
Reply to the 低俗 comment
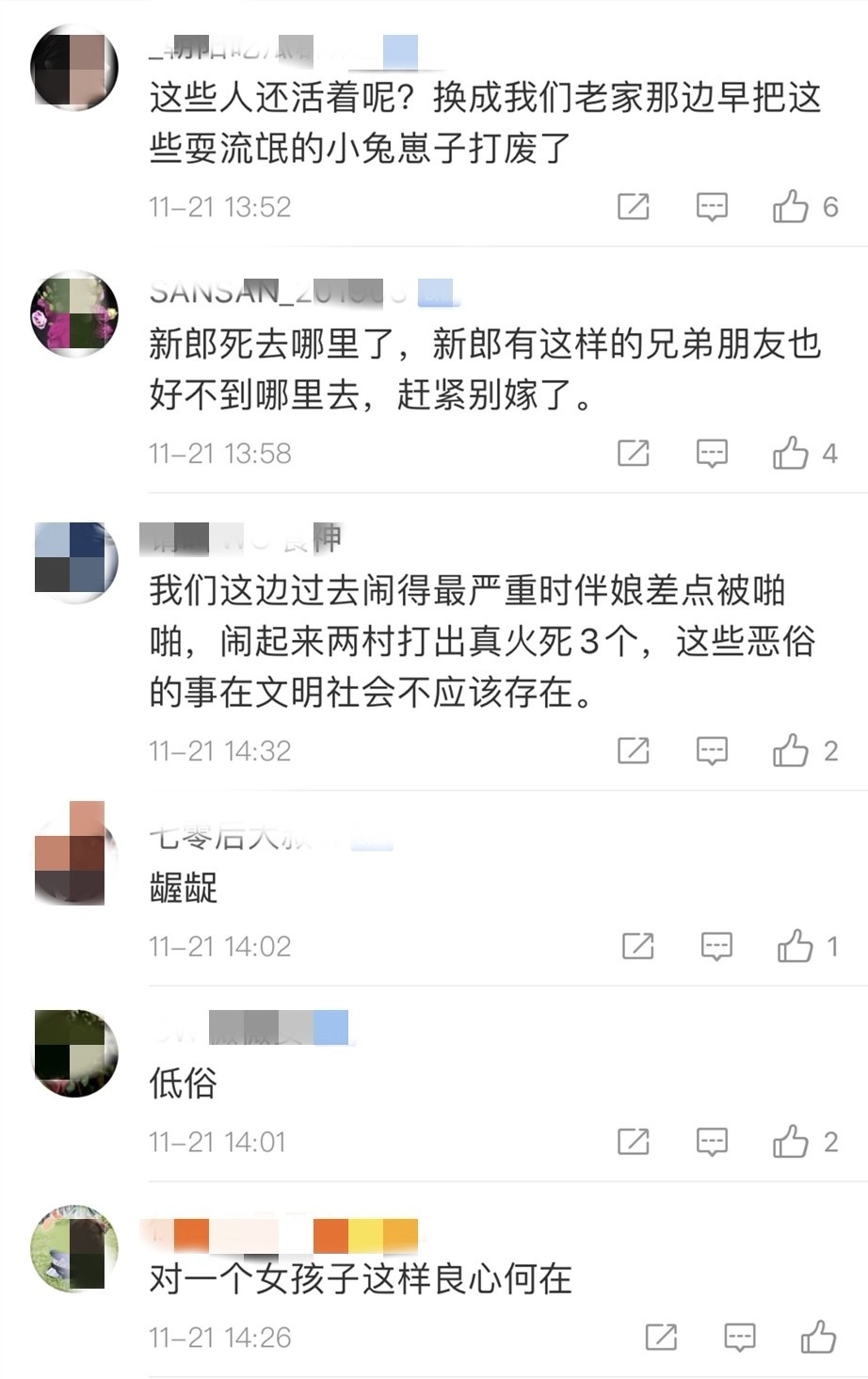[x=712, y=1142]
